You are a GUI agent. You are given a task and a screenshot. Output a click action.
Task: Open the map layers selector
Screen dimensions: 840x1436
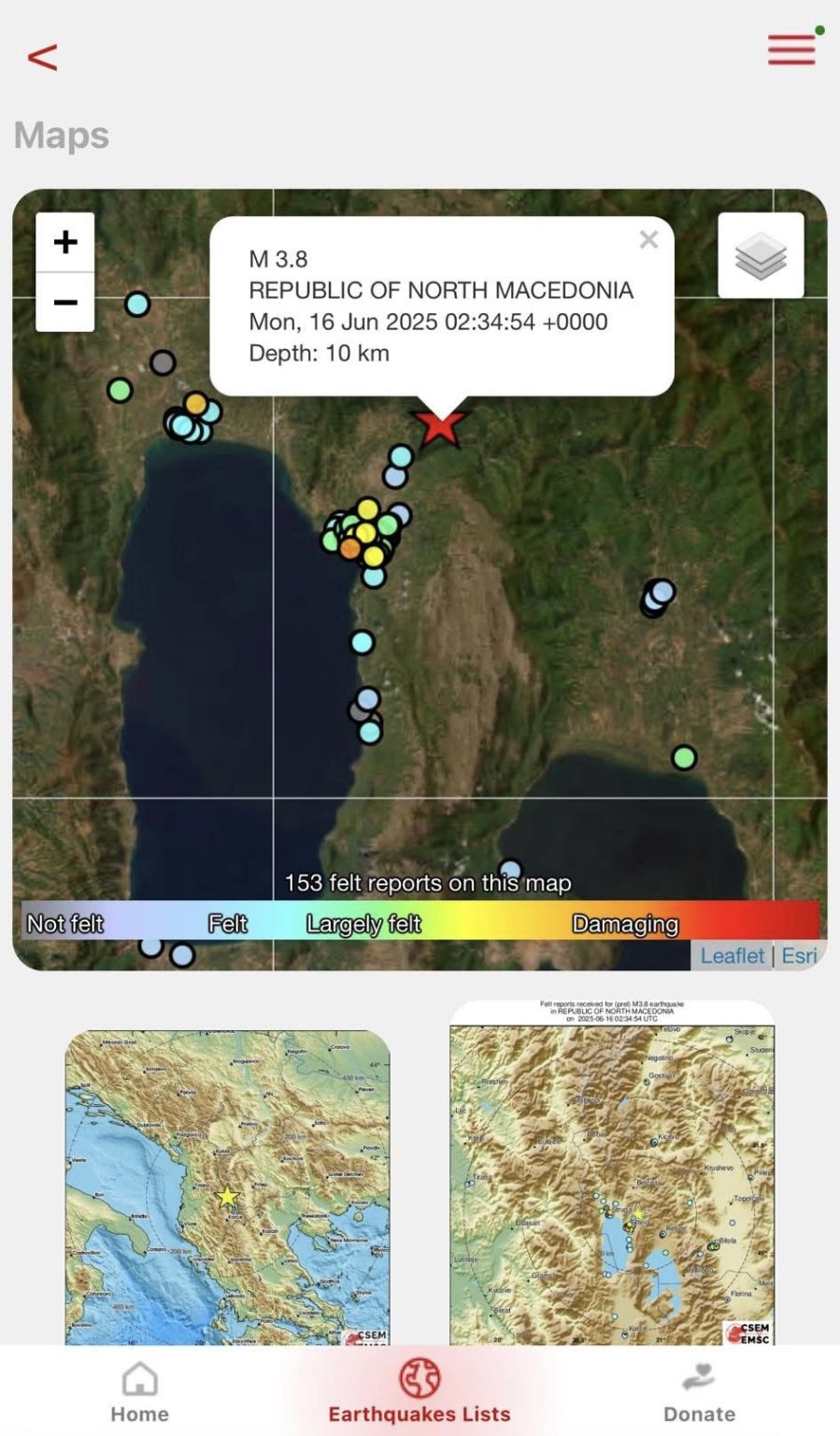pyautogui.click(x=761, y=255)
